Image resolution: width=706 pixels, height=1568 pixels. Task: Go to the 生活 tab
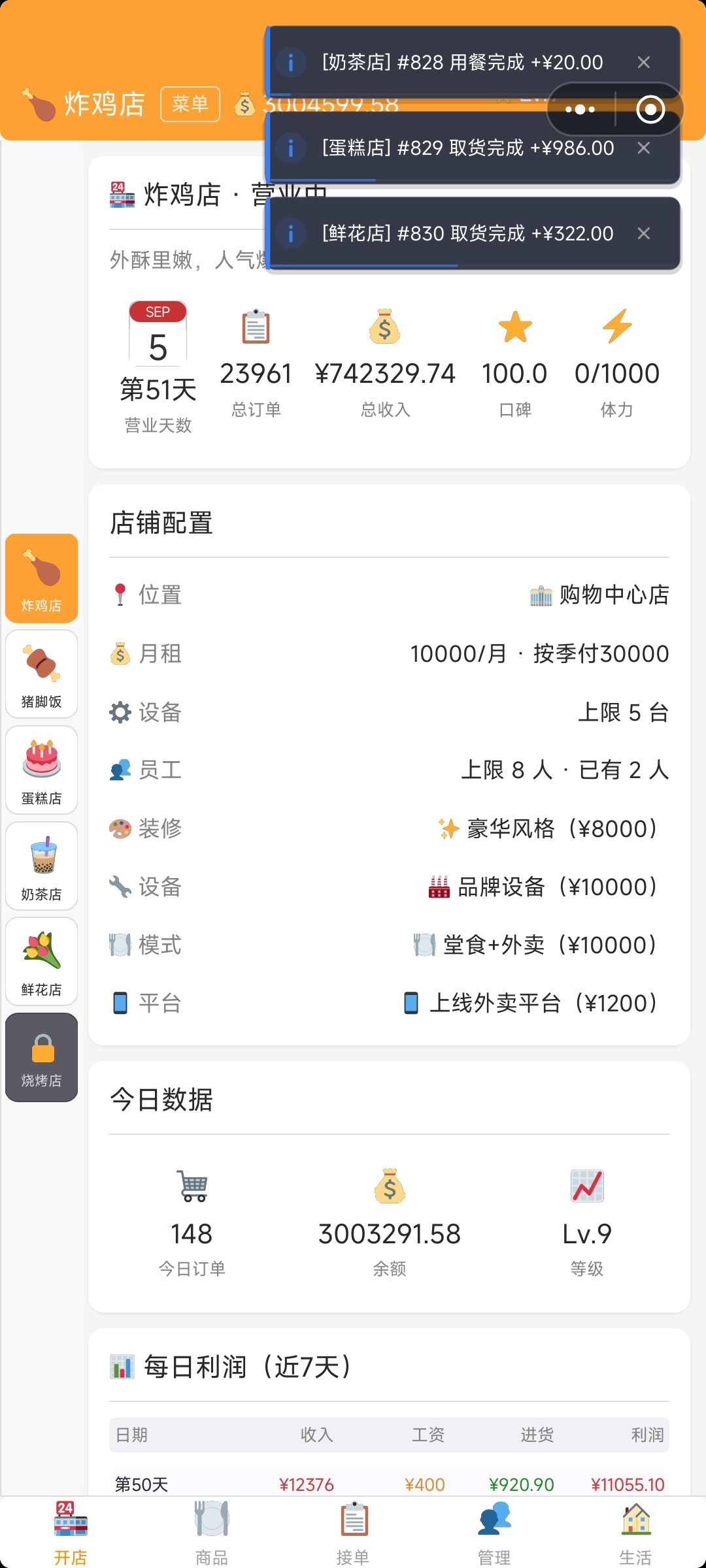point(635,1533)
